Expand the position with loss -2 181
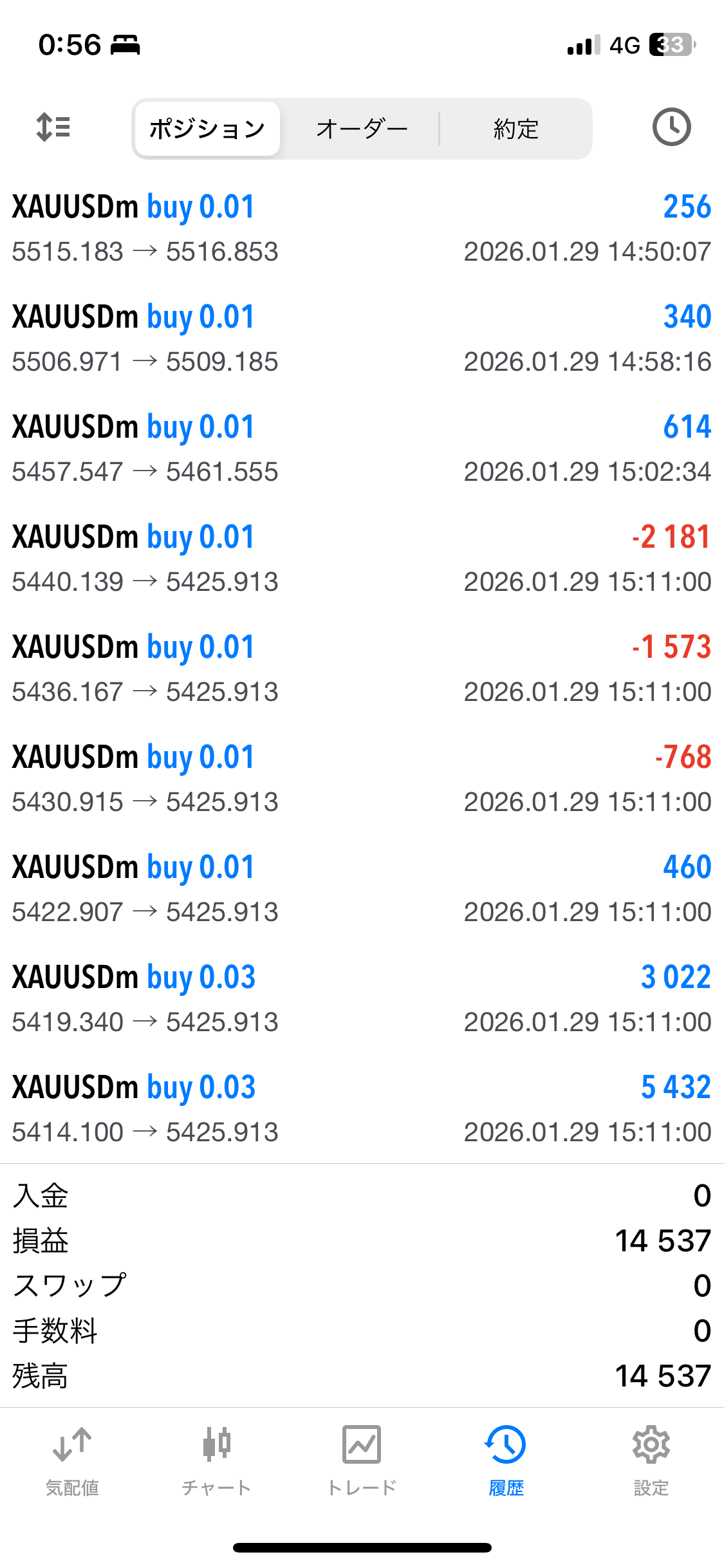 tap(362, 559)
